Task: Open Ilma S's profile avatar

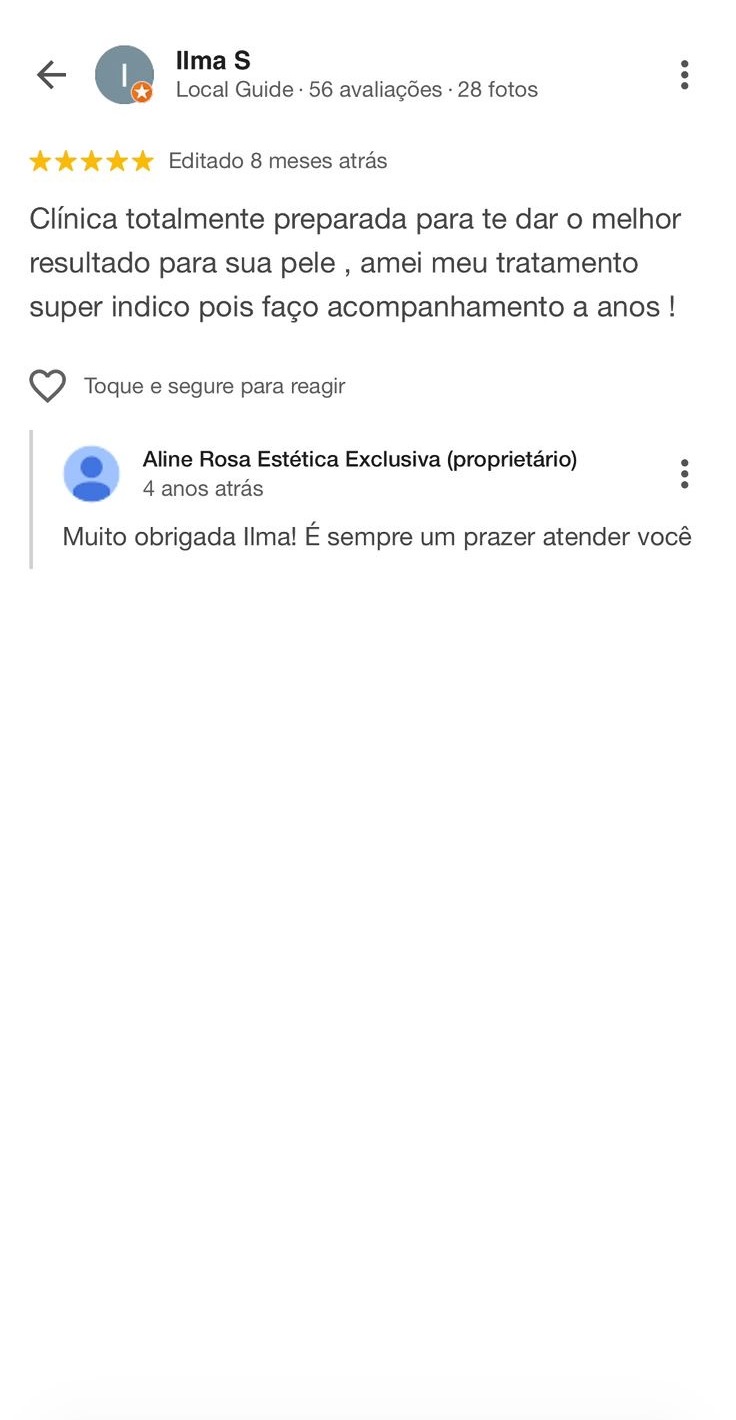Action: tap(124, 74)
